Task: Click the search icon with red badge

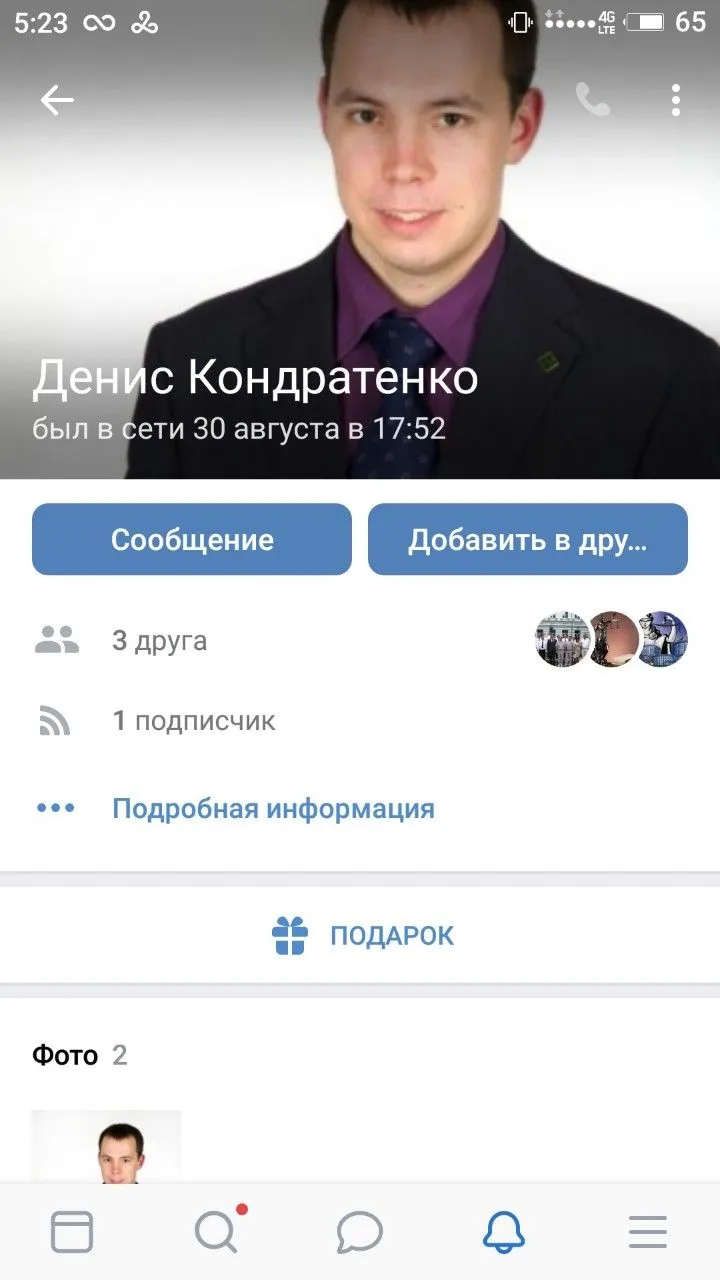Action: tap(216, 1232)
